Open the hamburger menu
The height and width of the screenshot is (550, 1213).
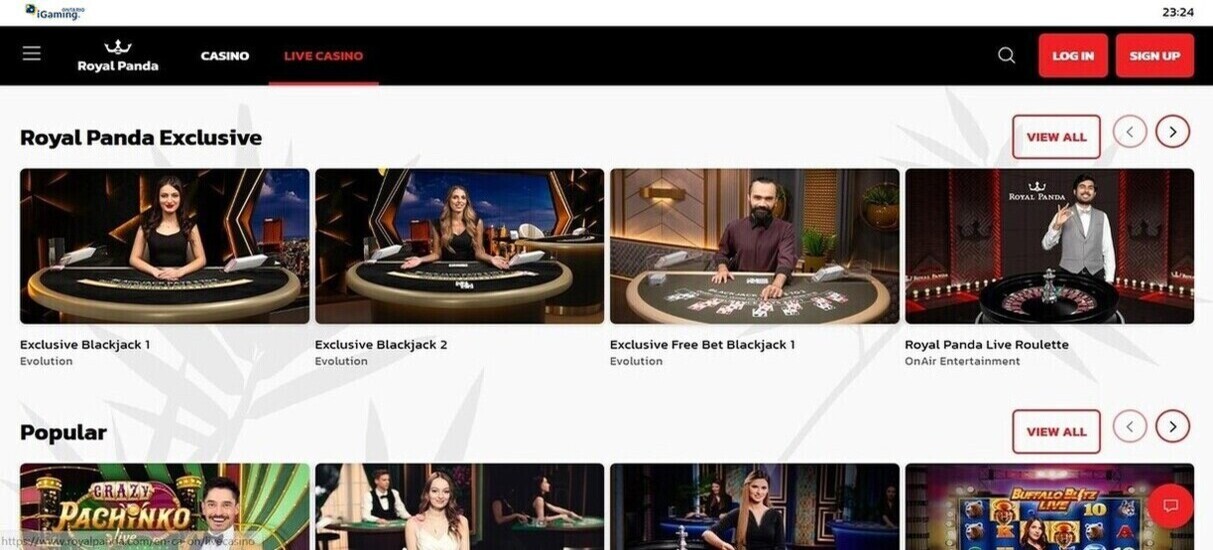point(31,54)
